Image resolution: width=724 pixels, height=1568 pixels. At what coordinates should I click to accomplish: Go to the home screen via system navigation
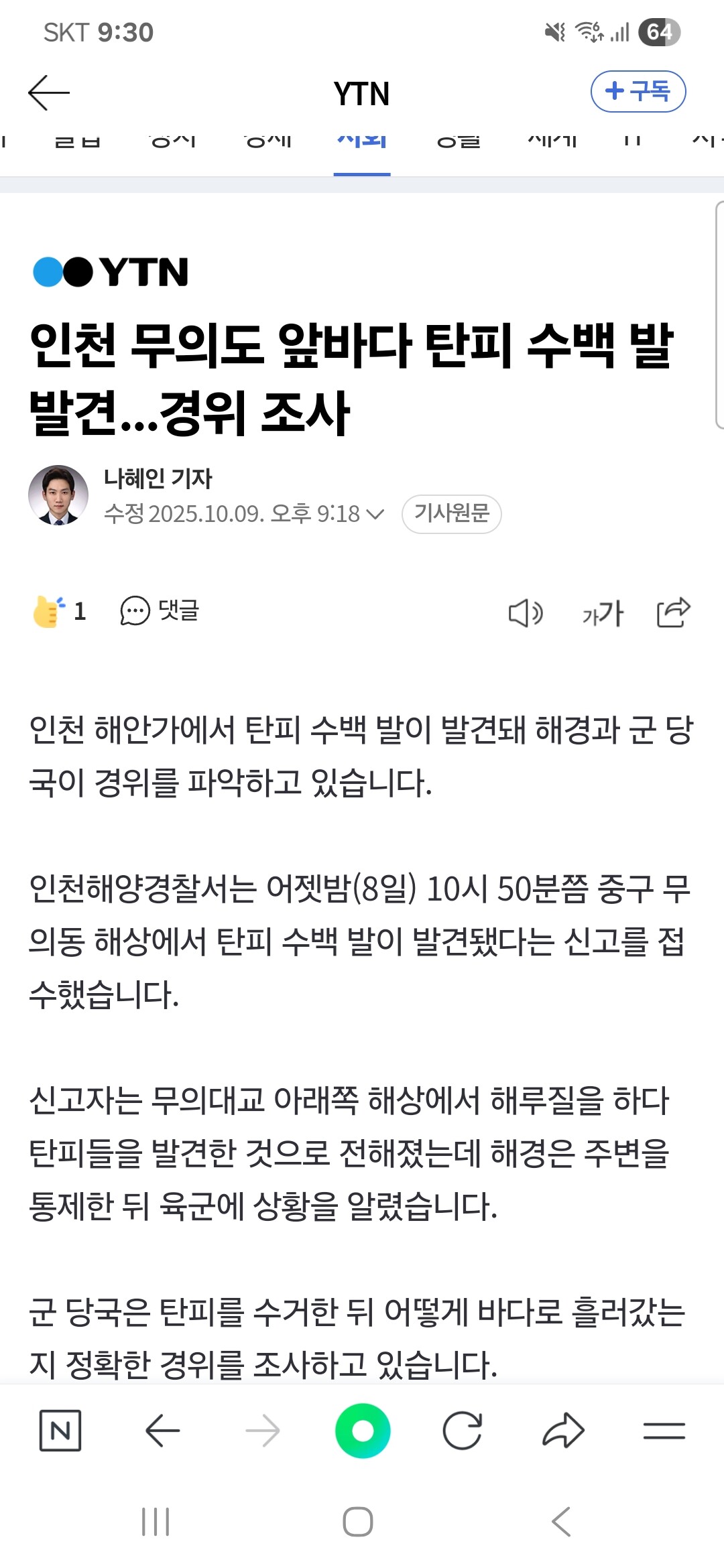[x=358, y=1521]
